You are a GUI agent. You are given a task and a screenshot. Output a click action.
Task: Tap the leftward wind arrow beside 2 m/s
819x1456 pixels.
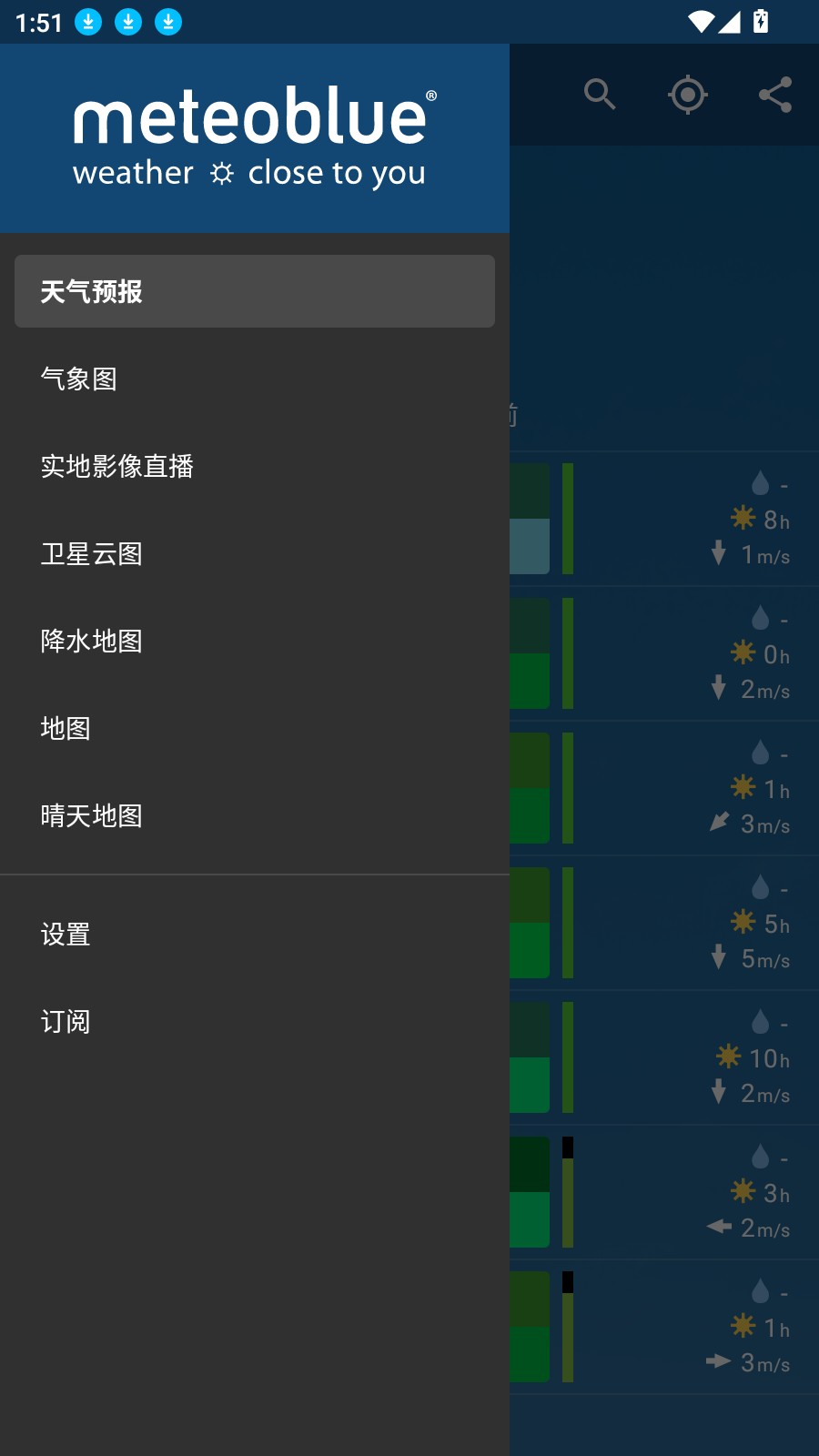719,1227
